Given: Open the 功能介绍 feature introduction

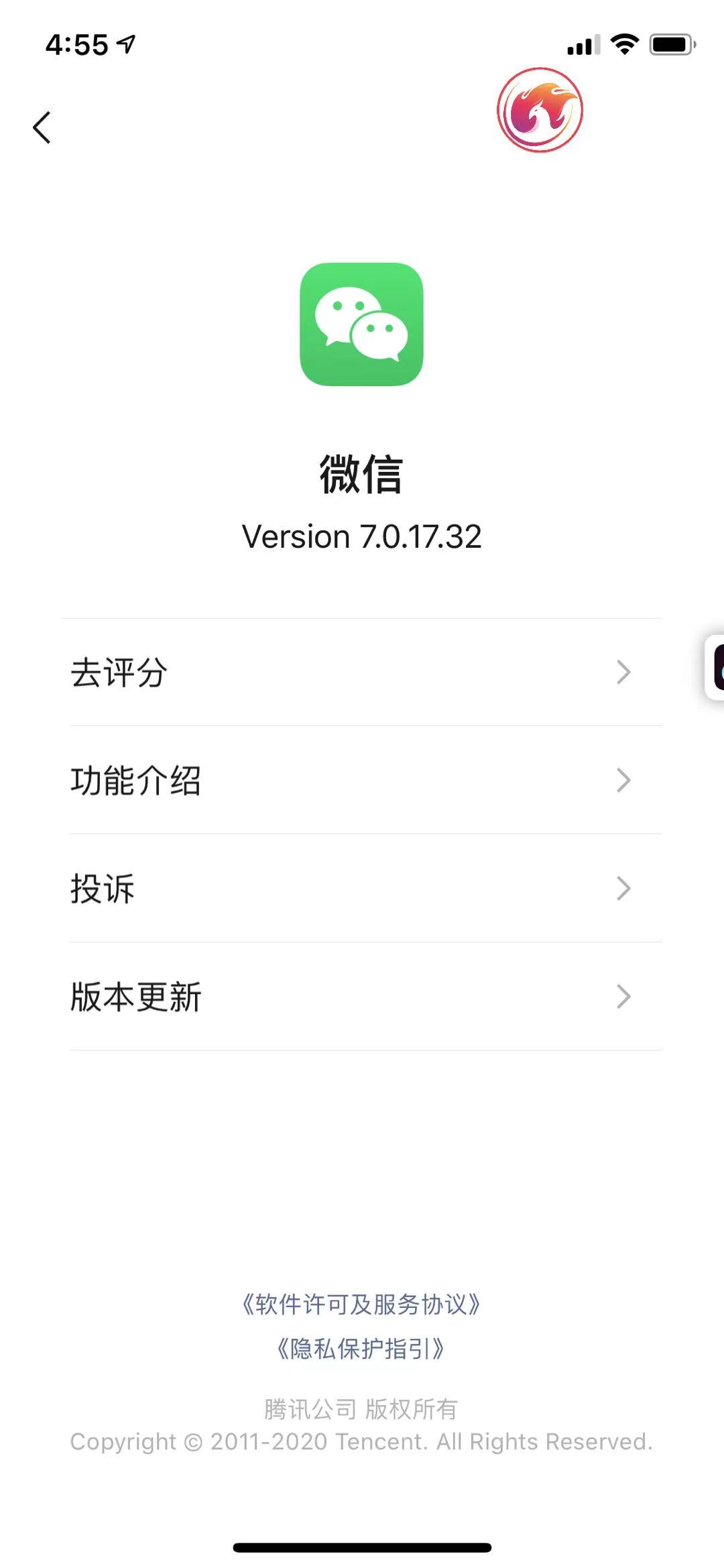Looking at the screenshot, I should tap(362, 780).
